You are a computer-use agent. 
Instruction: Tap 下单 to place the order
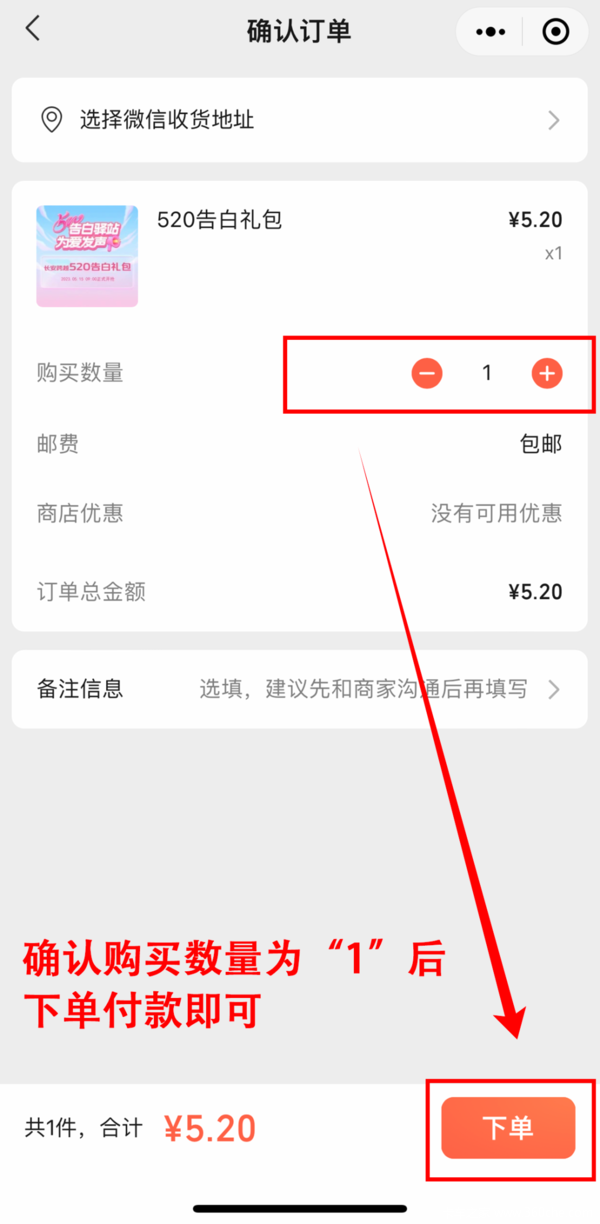[x=508, y=1128]
